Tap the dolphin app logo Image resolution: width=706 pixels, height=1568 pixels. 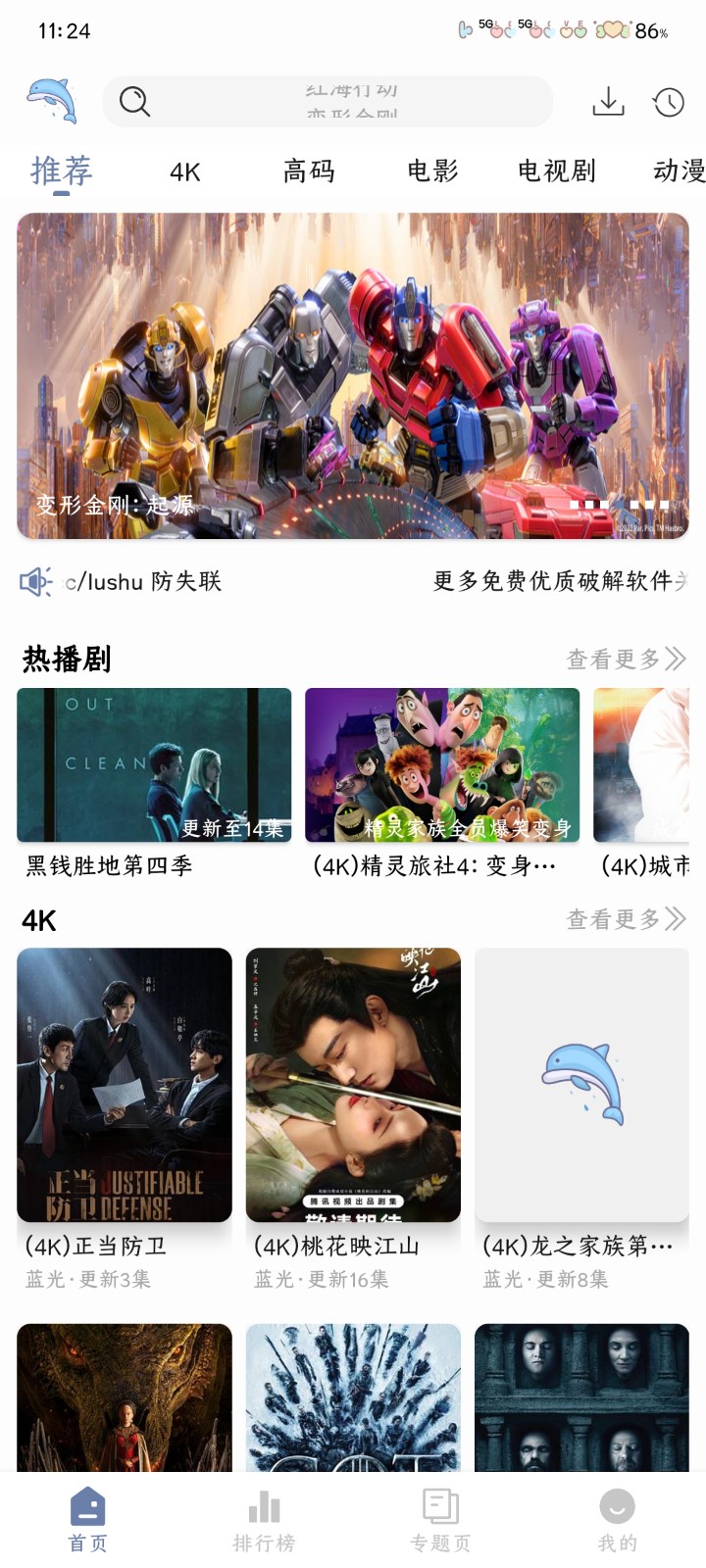pyautogui.click(x=53, y=101)
